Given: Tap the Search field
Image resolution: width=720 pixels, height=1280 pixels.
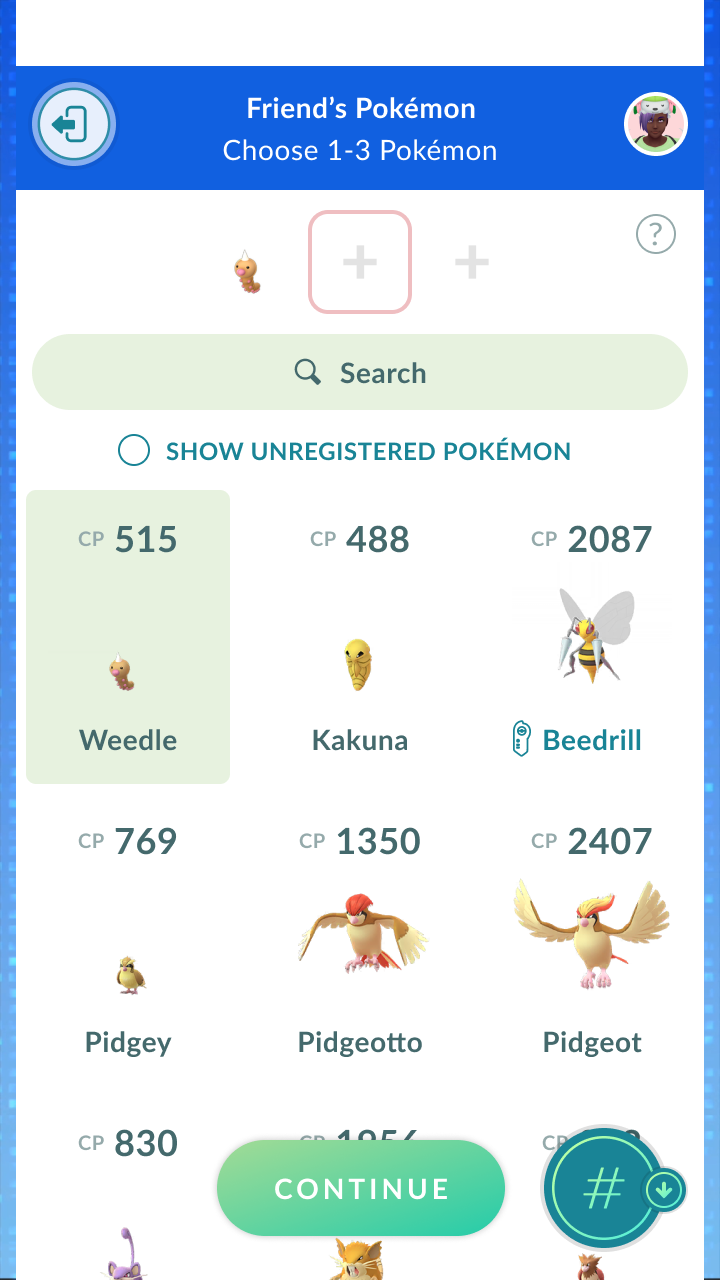Looking at the screenshot, I should (x=360, y=373).
